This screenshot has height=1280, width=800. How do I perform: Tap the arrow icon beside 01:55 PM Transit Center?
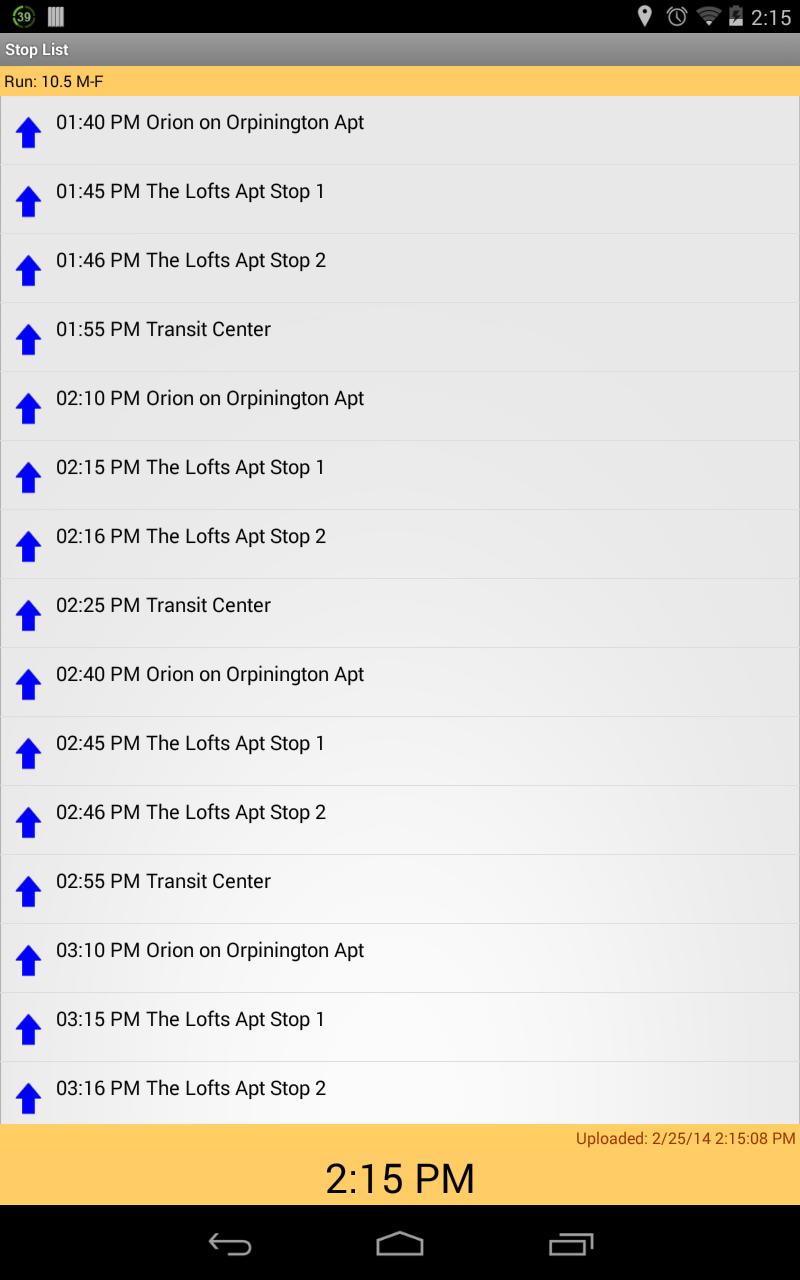pos(28,338)
